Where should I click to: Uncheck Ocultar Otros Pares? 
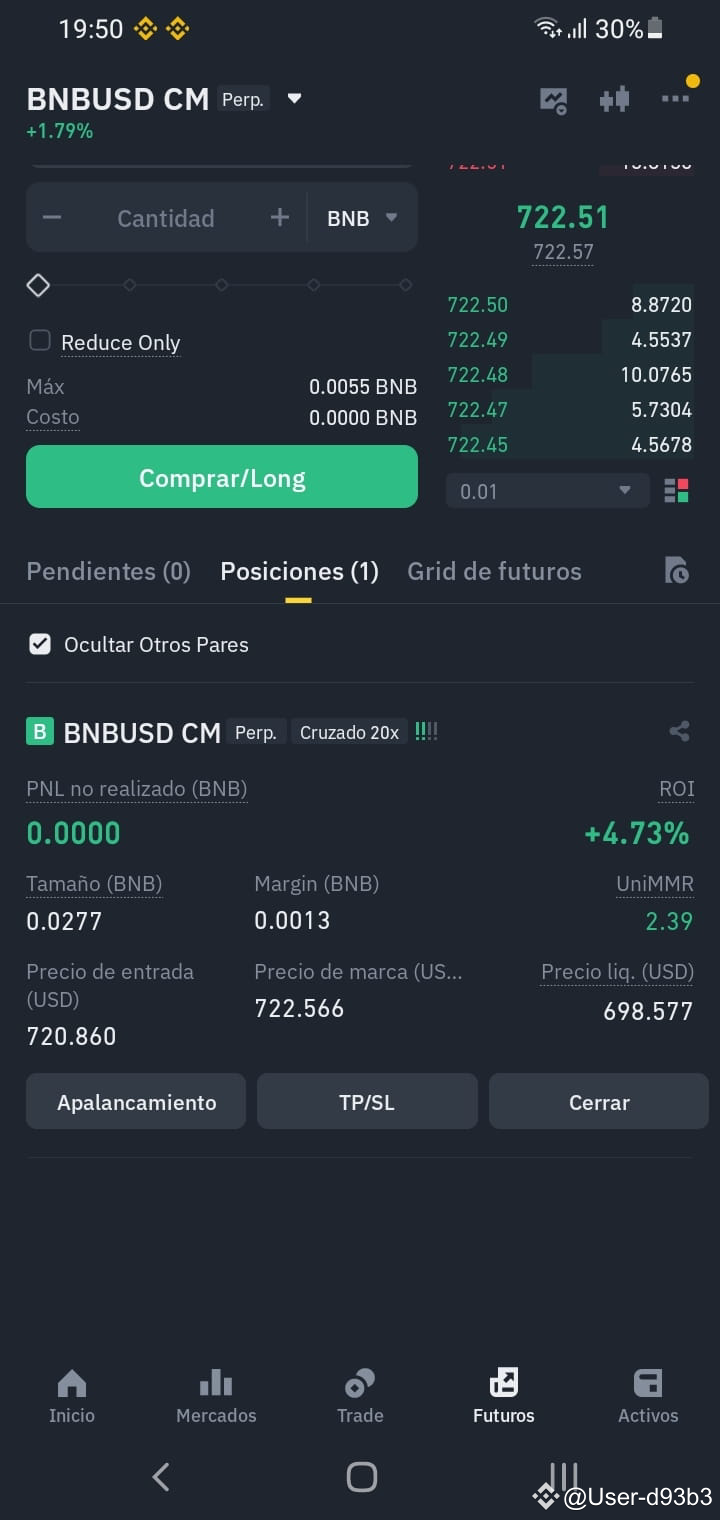click(40, 644)
